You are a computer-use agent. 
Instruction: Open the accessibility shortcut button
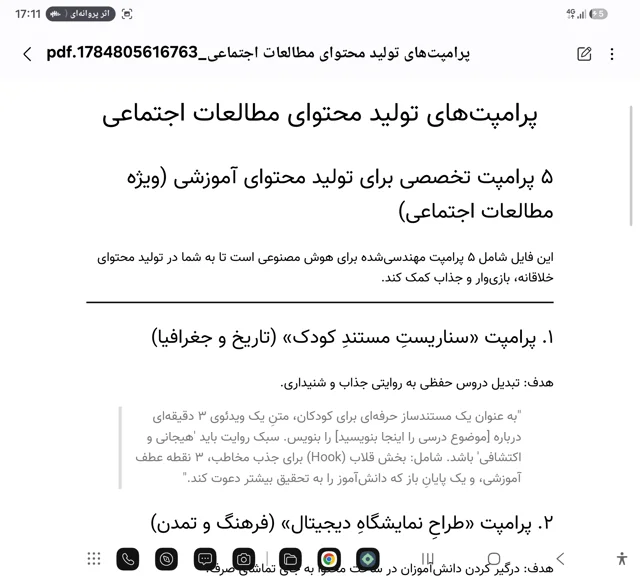coord(622,558)
